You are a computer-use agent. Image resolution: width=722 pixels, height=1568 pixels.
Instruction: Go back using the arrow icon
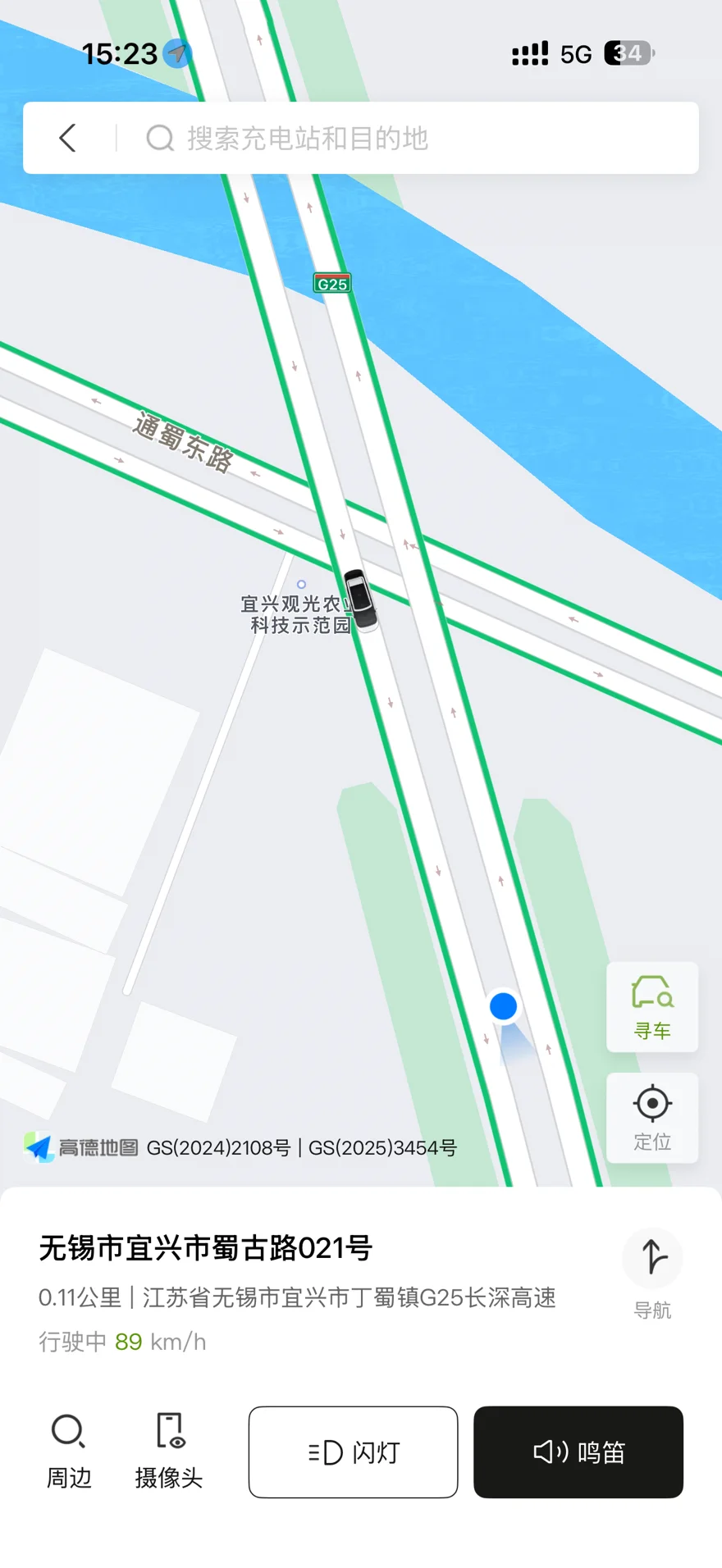click(68, 138)
